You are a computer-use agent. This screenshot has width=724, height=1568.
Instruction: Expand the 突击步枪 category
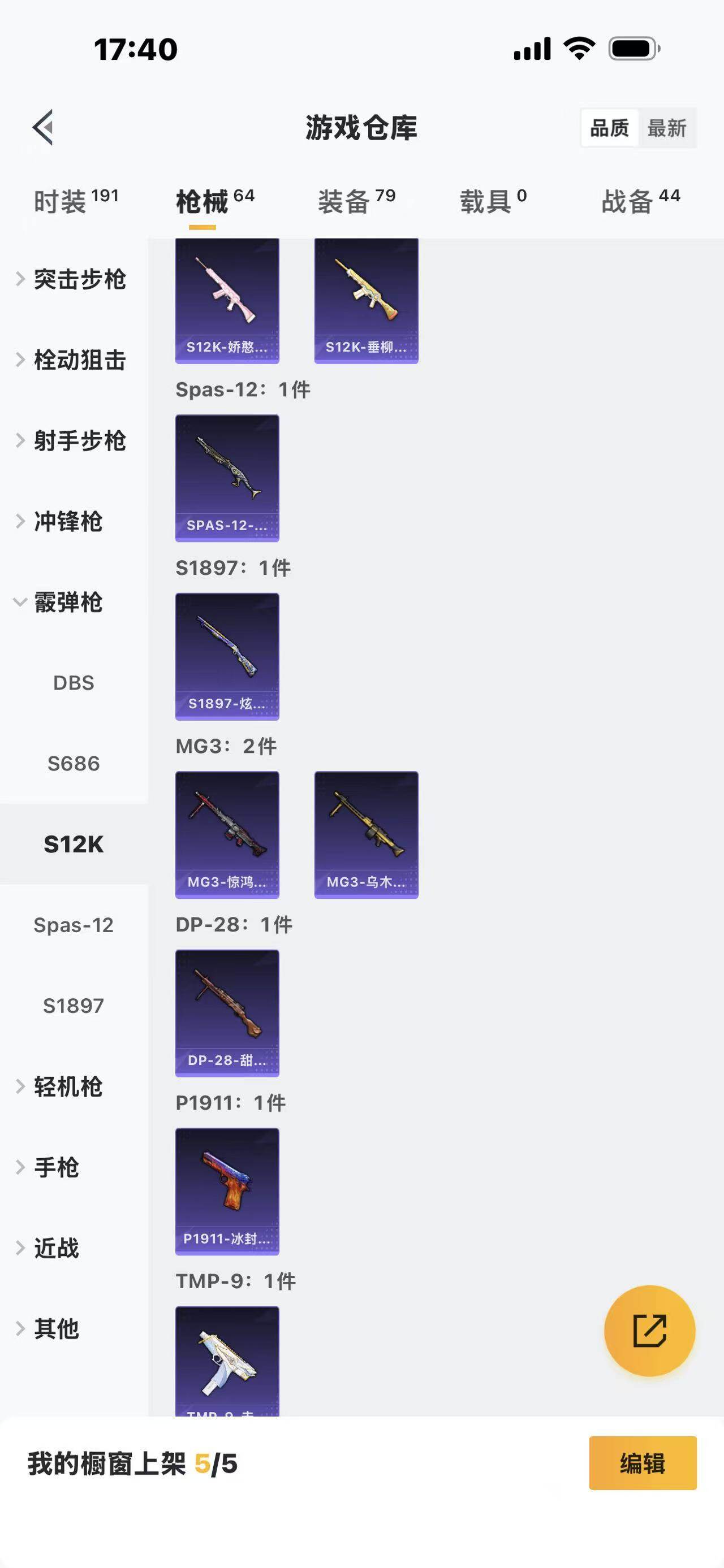click(x=73, y=279)
